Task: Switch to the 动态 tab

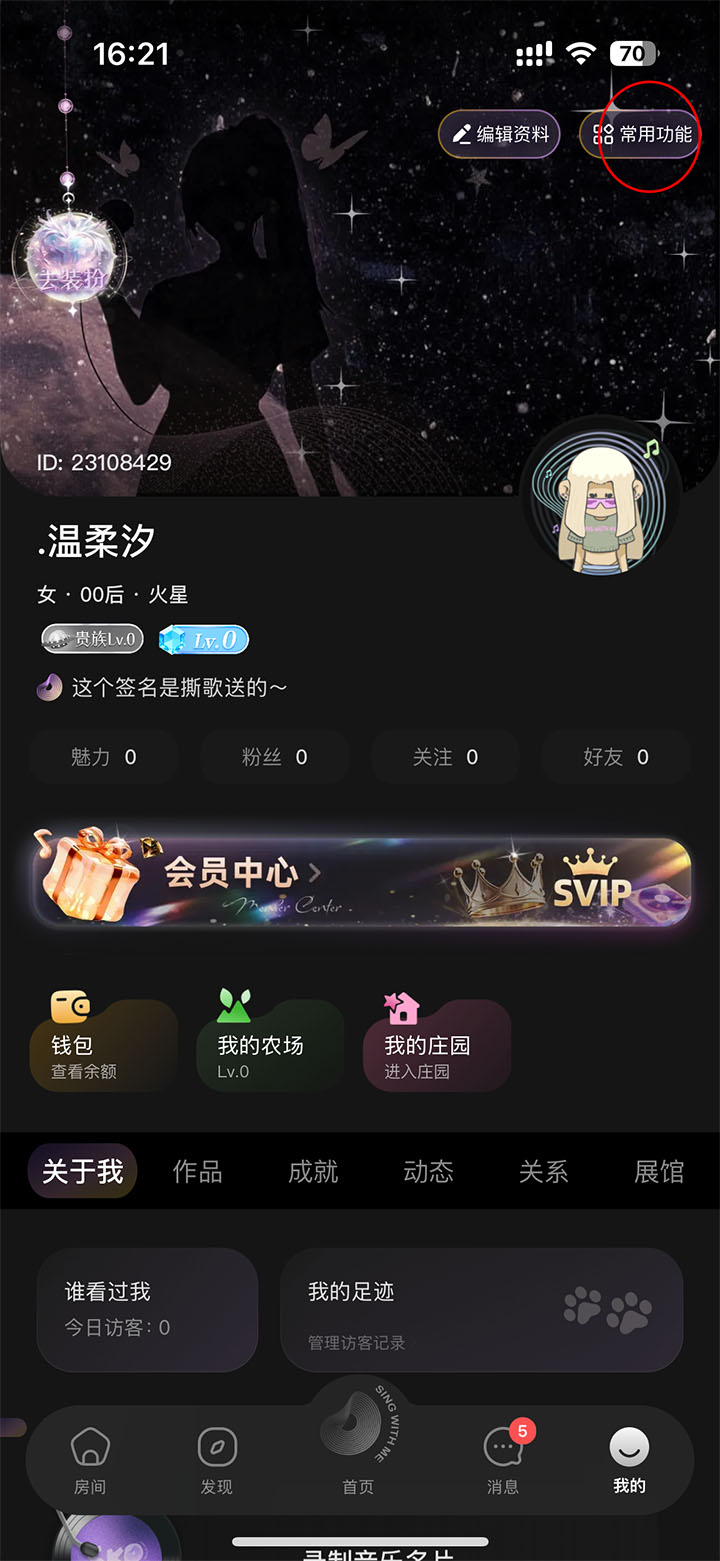Action: [428, 1171]
